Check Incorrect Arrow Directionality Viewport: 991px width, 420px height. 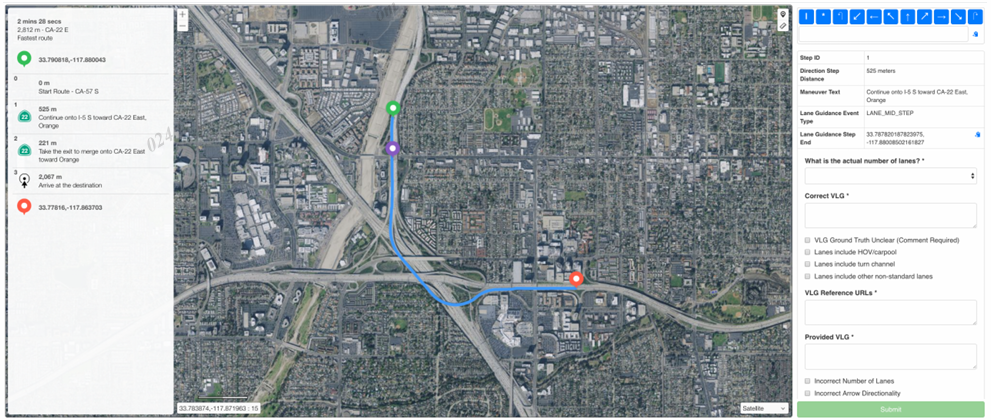[x=808, y=393]
